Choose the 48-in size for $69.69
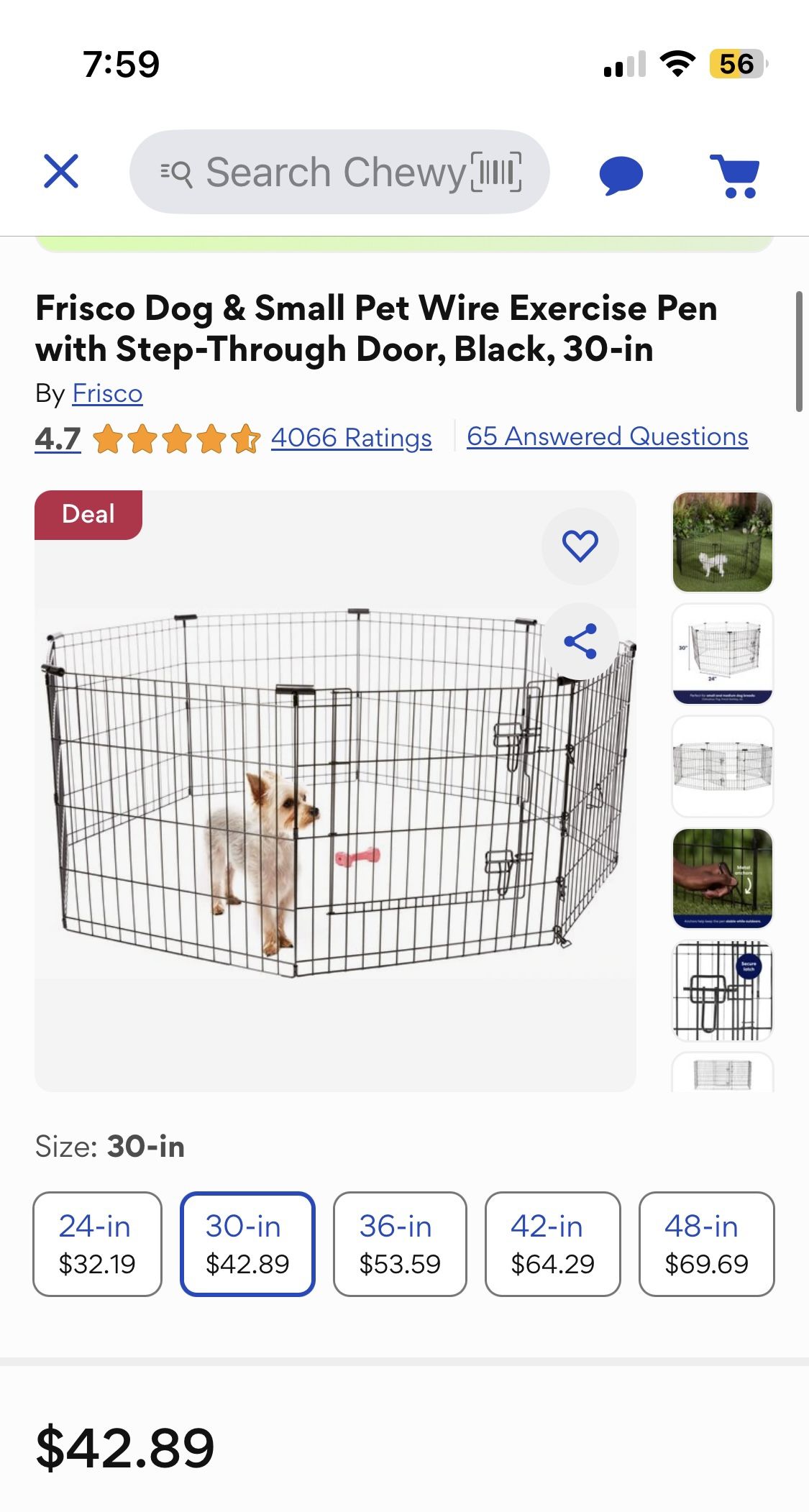 tap(706, 1244)
